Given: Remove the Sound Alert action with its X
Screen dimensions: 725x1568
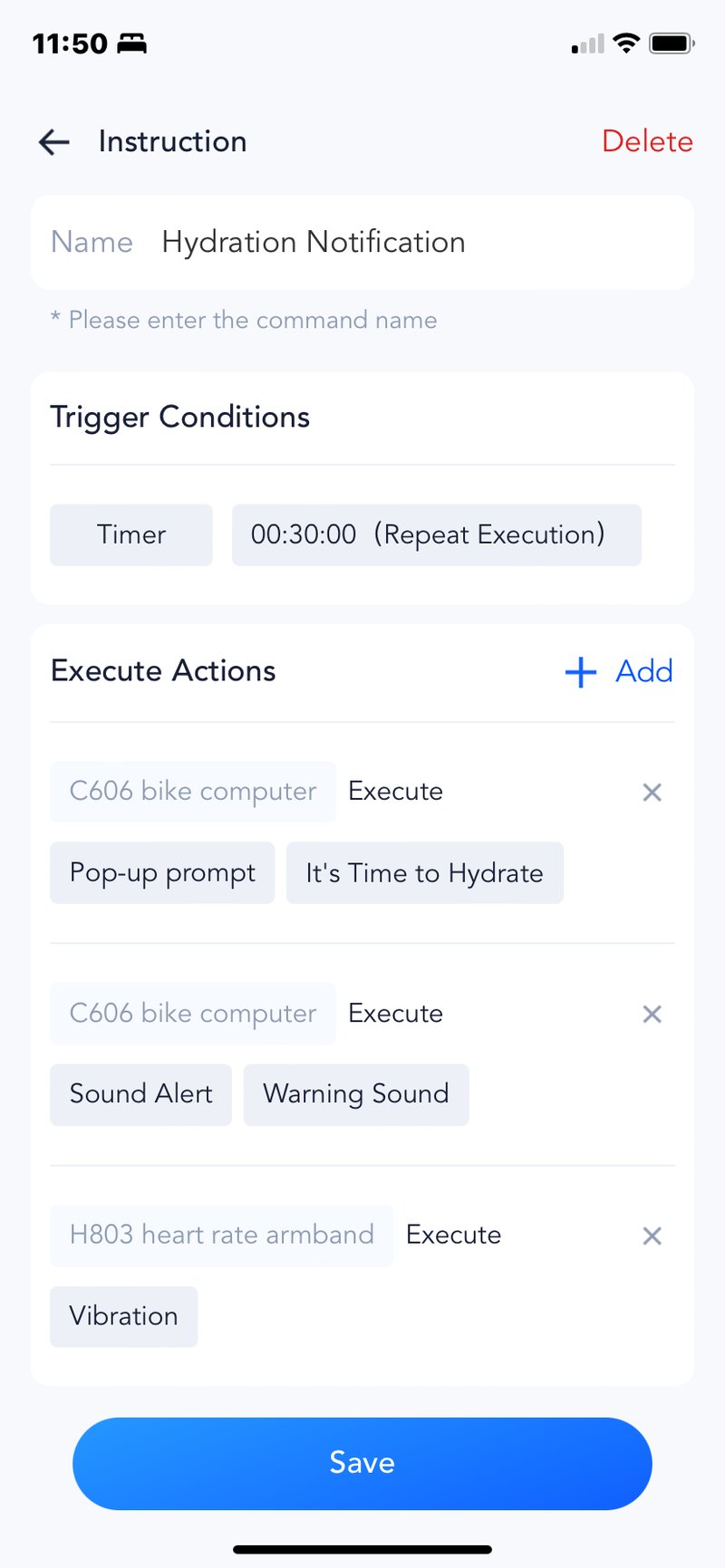Looking at the screenshot, I should 652,1014.
